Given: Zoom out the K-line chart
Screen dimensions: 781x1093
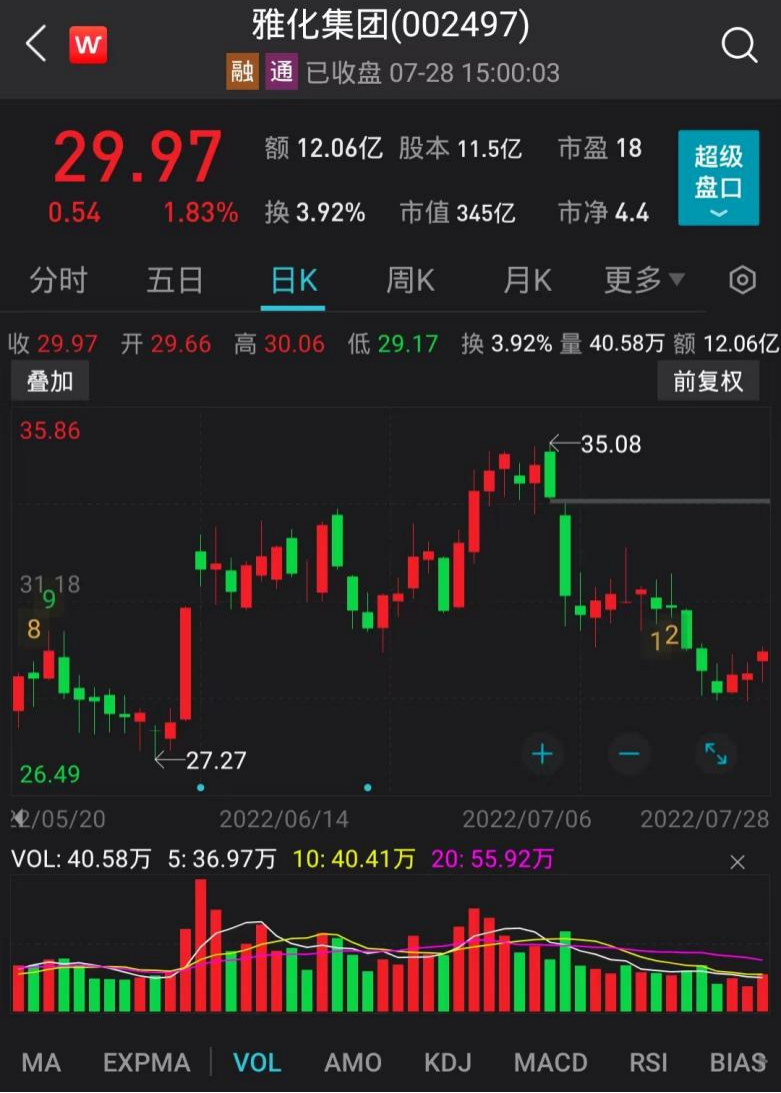Looking at the screenshot, I should click(x=629, y=753).
